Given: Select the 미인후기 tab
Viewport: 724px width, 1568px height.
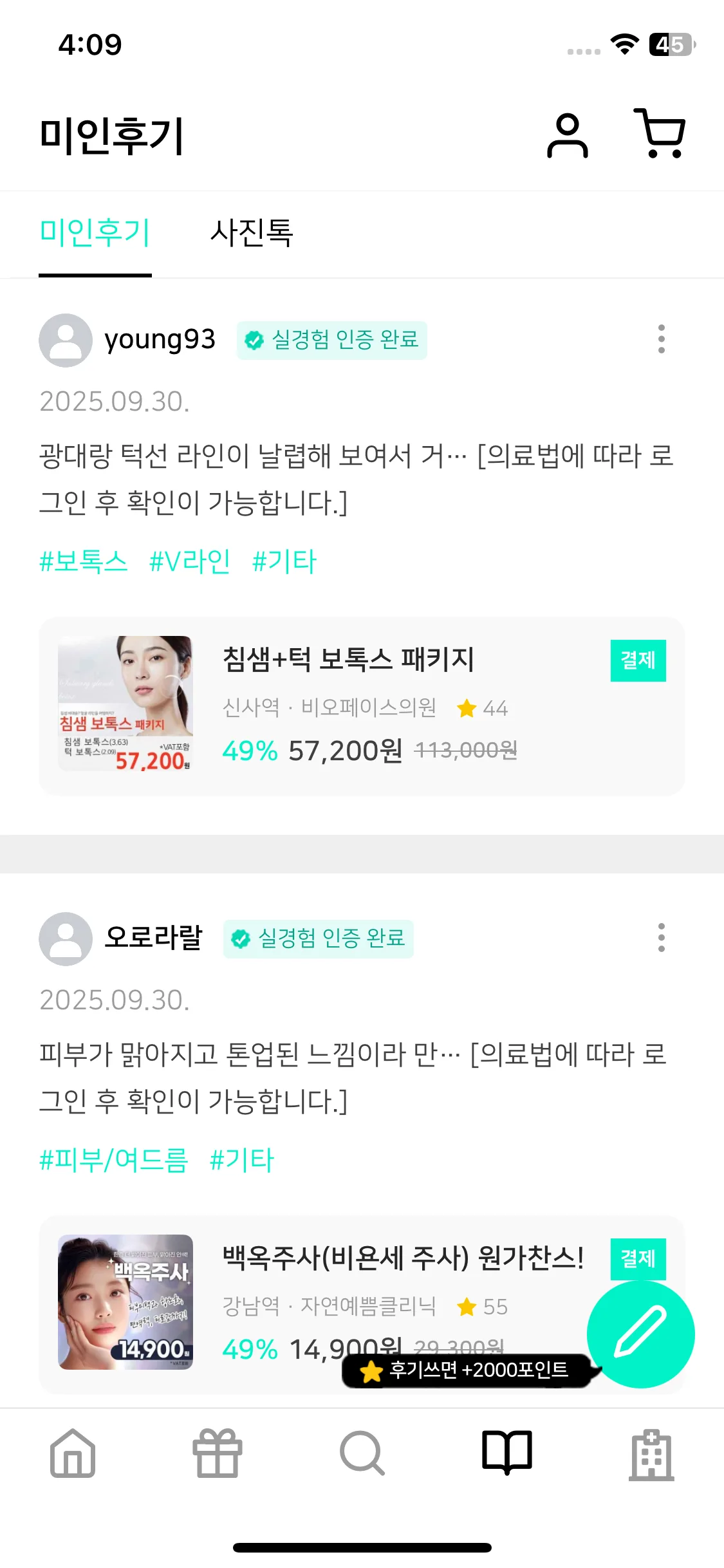Looking at the screenshot, I should (x=95, y=233).
